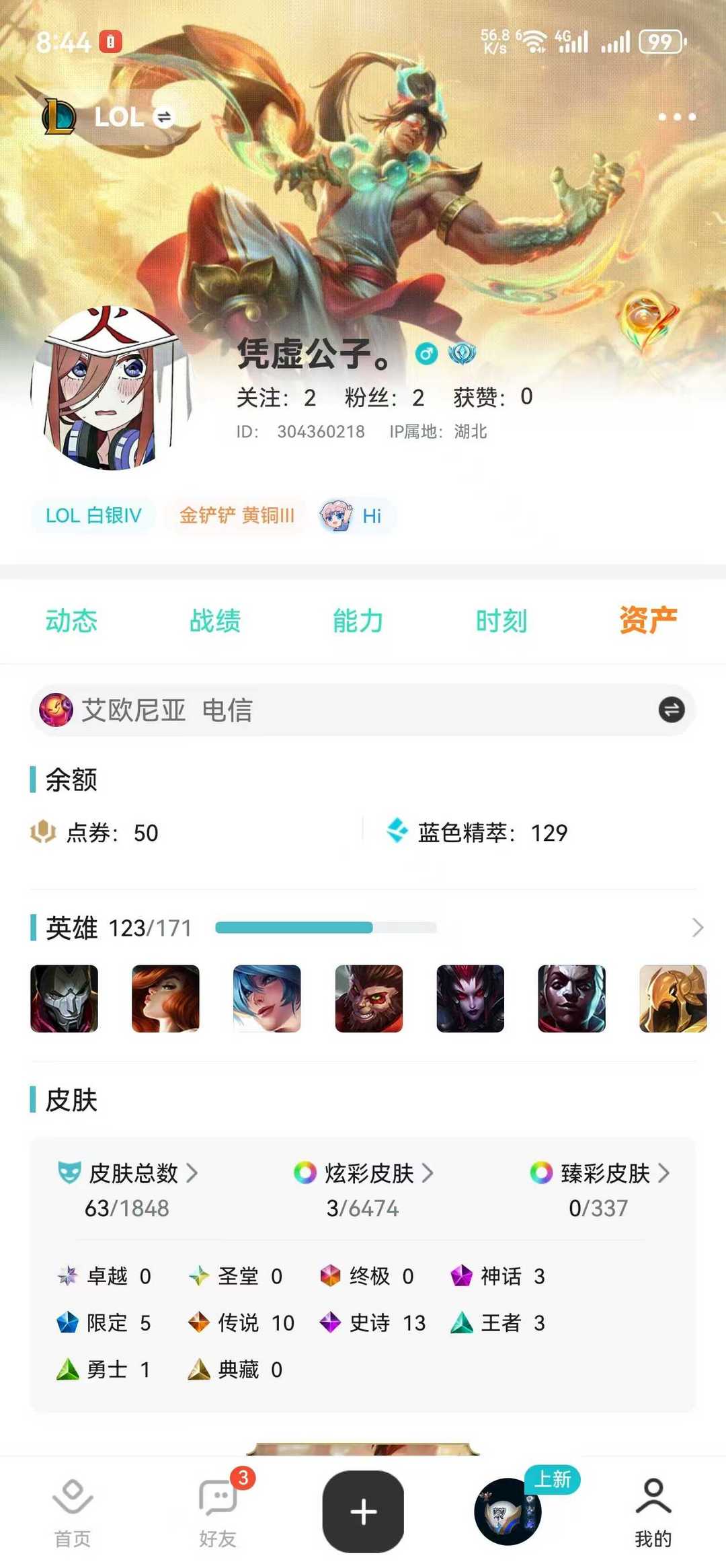Image resolution: width=726 pixels, height=1568 pixels.
Task: Create a new post with plus button
Action: coord(363,1511)
